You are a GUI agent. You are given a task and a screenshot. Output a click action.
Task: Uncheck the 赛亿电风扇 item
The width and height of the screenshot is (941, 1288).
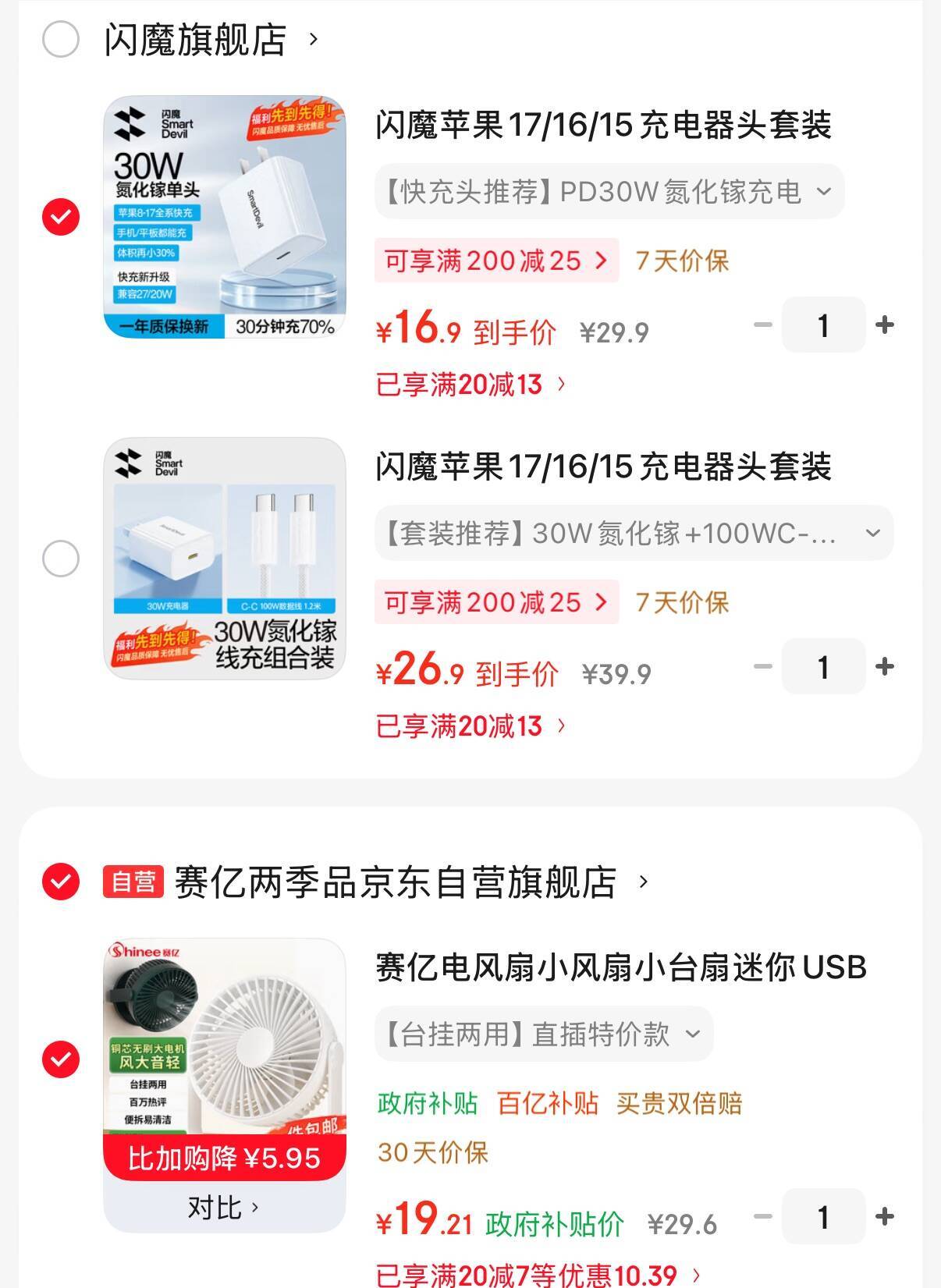[x=61, y=1059]
